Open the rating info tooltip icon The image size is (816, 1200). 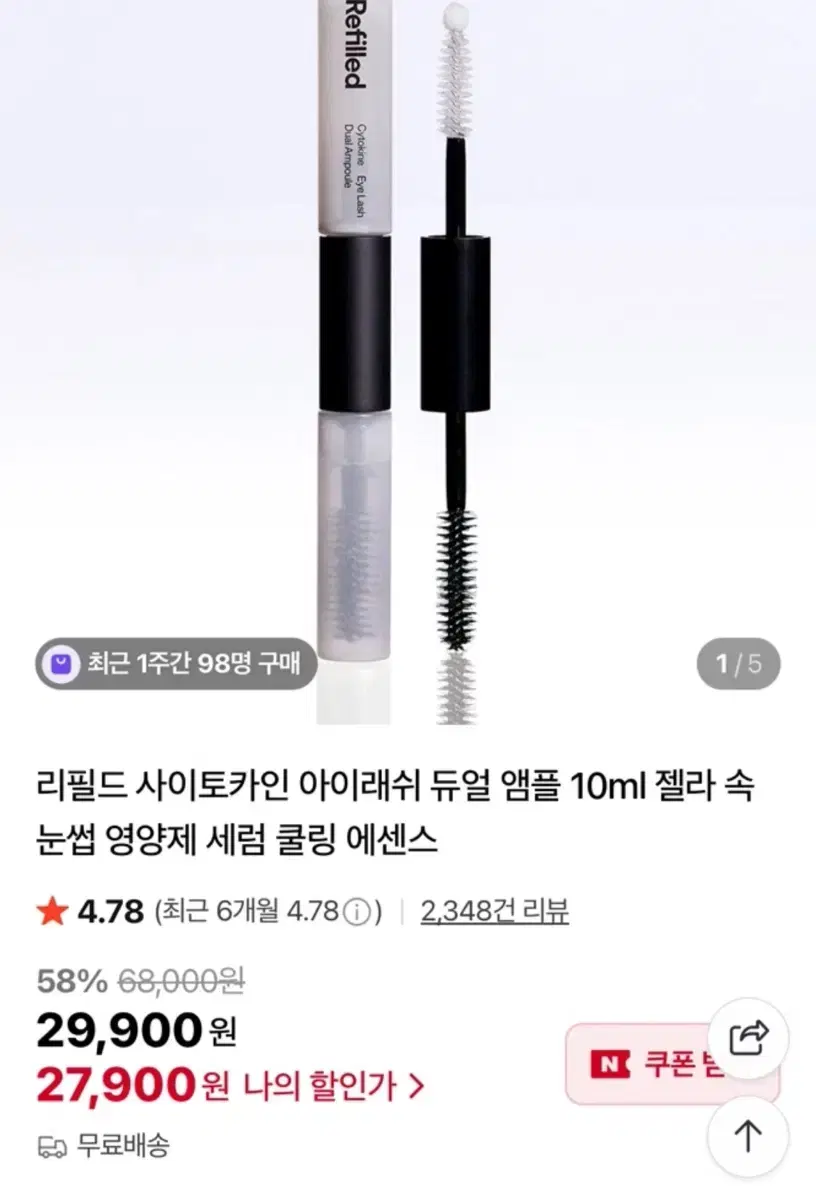[x=355, y=913]
